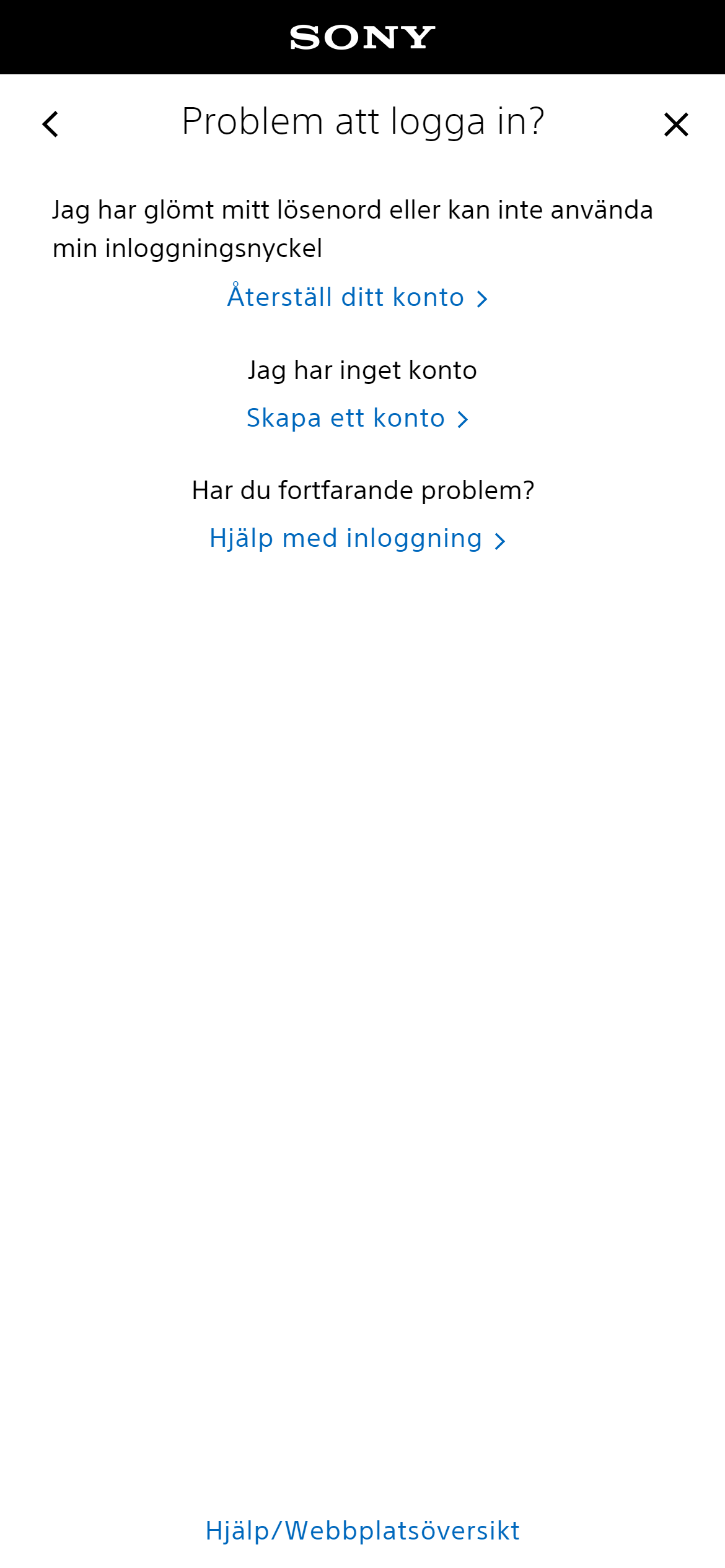
Task: Close the login problem page
Action: point(675,124)
